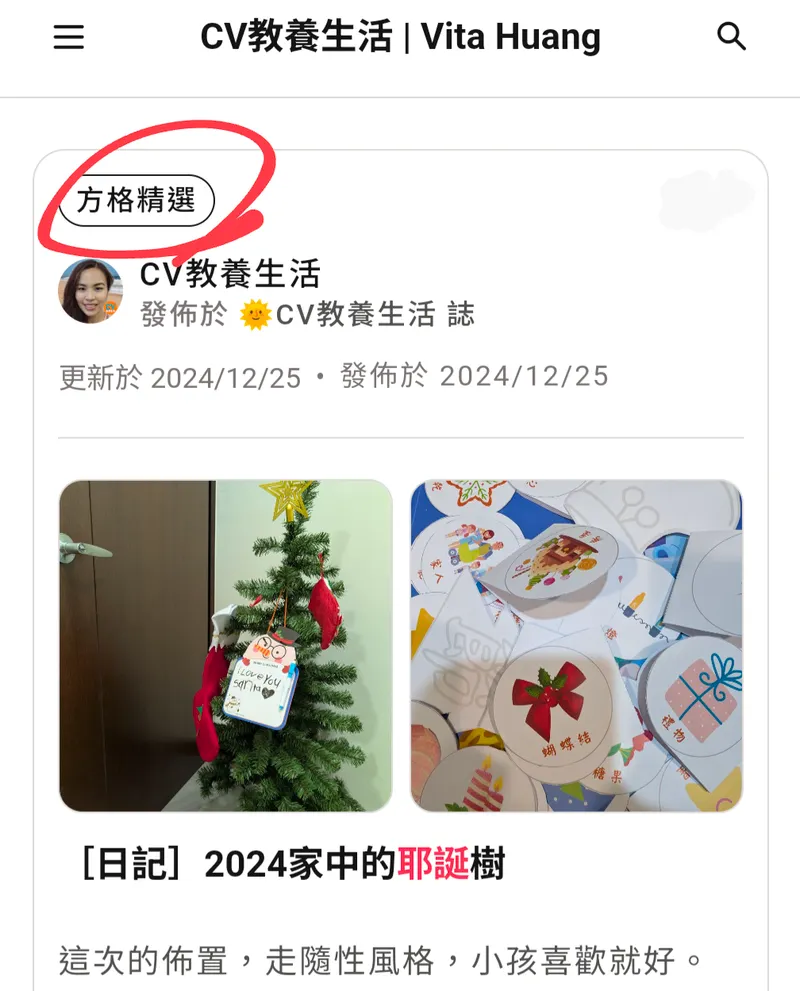View the Christmas tree photo
Viewport: 800px width, 991px height.
225,645
